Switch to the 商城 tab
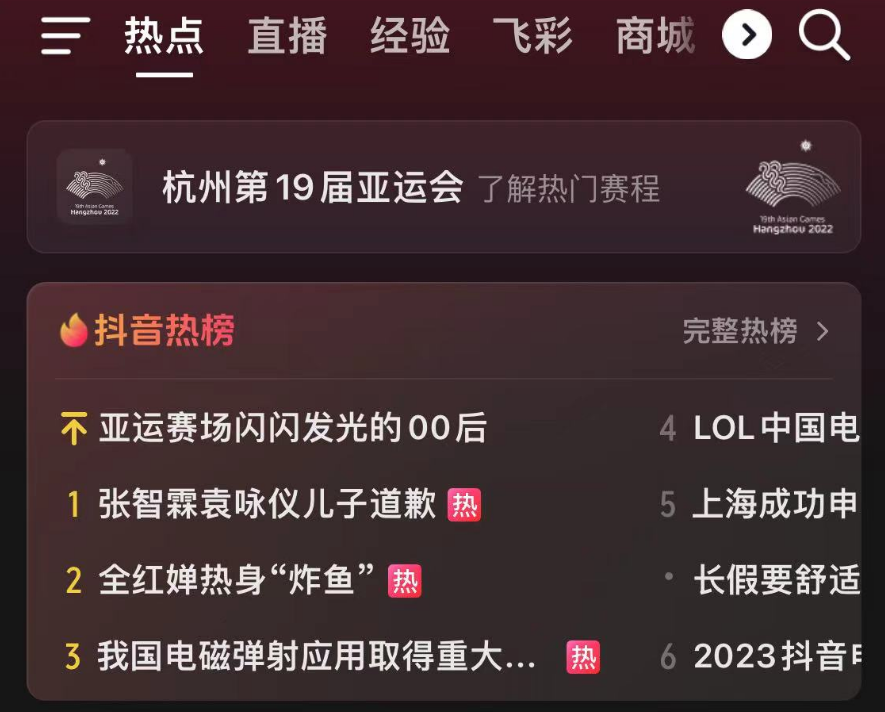Viewport: 885px width, 712px height. pyautogui.click(x=655, y=37)
